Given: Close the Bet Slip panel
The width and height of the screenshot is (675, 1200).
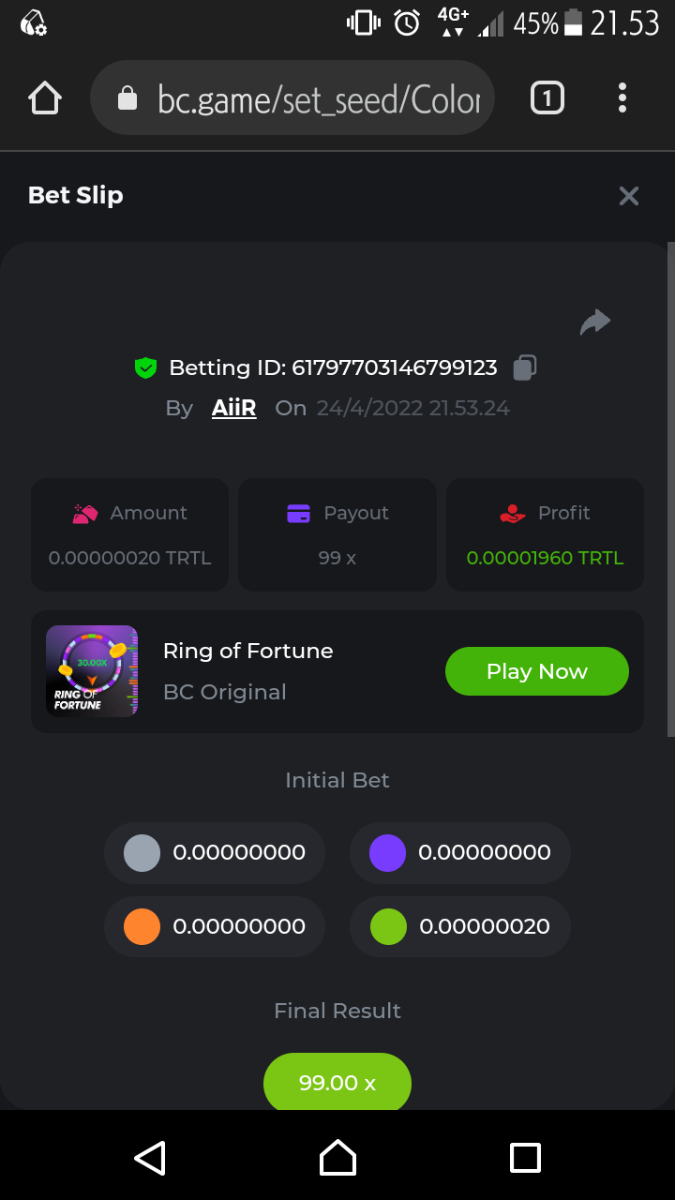Looking at the screenshot, I should tap(628, 196).
